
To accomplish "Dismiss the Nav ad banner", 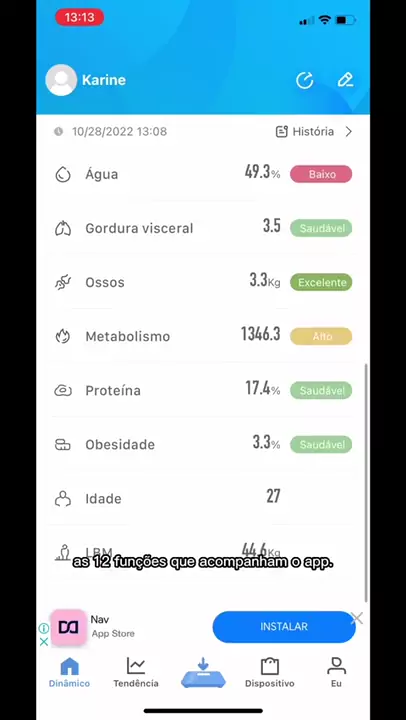I will pyautogui.click(x=357, y=619).
